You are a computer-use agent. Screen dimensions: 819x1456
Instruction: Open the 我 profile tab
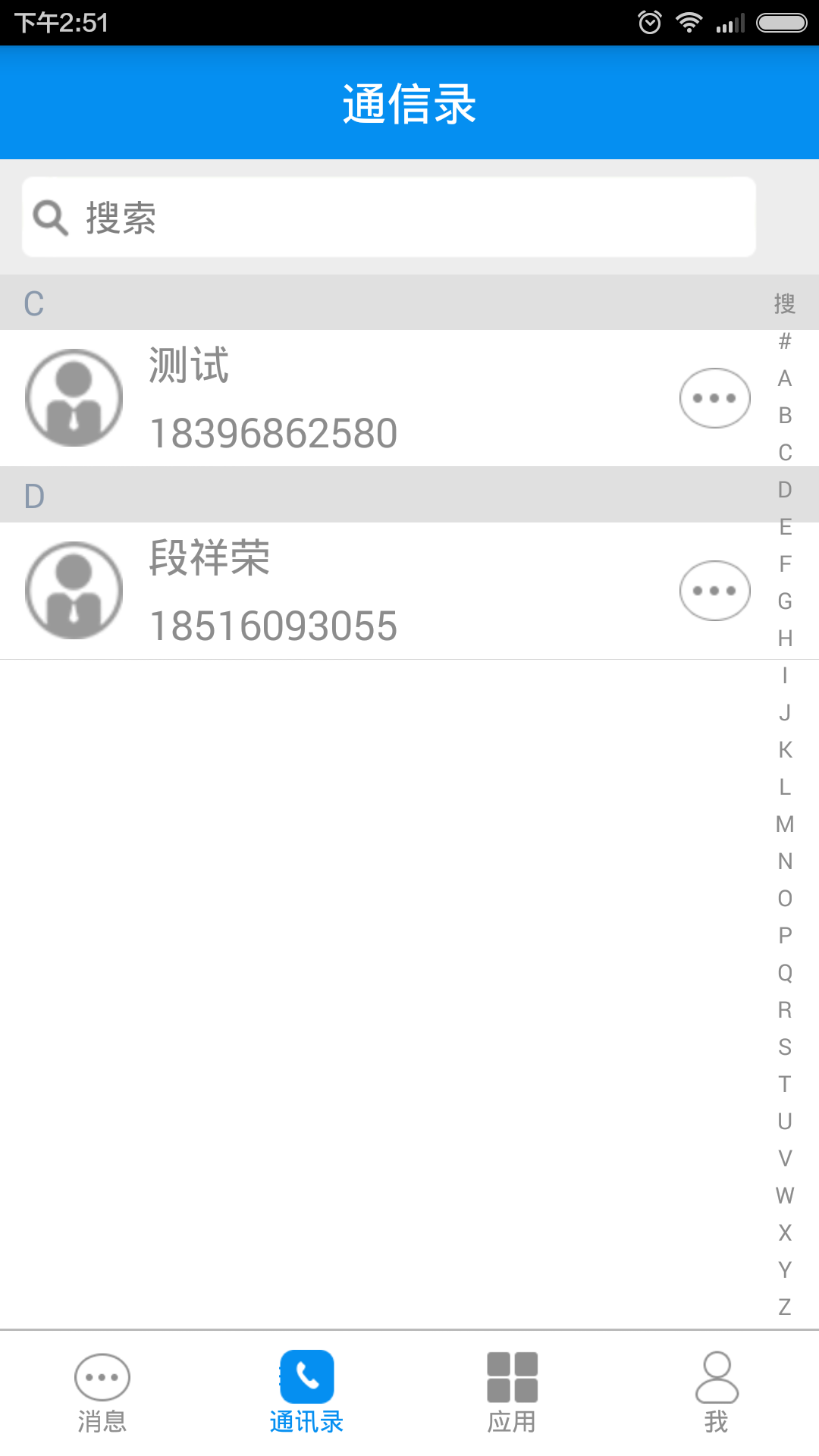pyautogui.click(x=717, y=1392)
